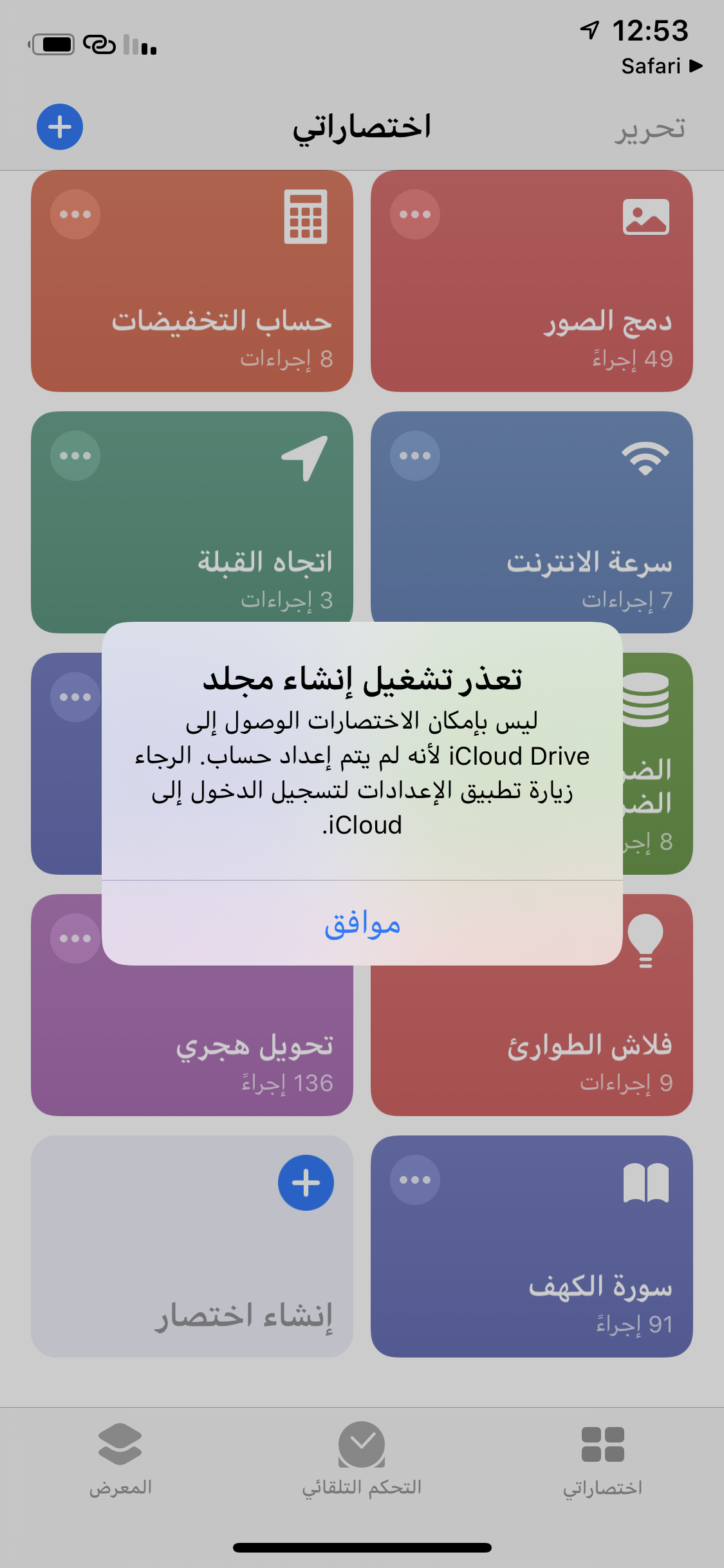The height and width of the screenshot is (1568, 724).
Task: Add a new shortcut with the plus icon
Action: tap(60, 127)
